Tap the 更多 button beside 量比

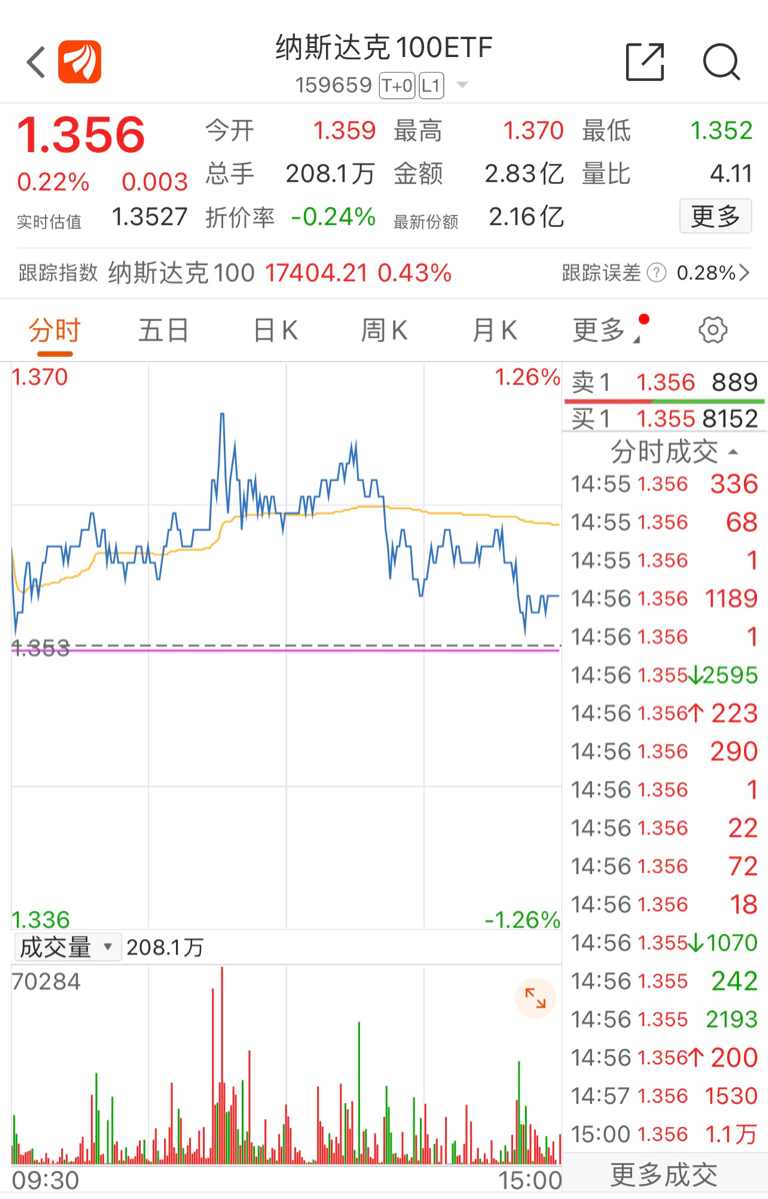click(x=715, y=216)
